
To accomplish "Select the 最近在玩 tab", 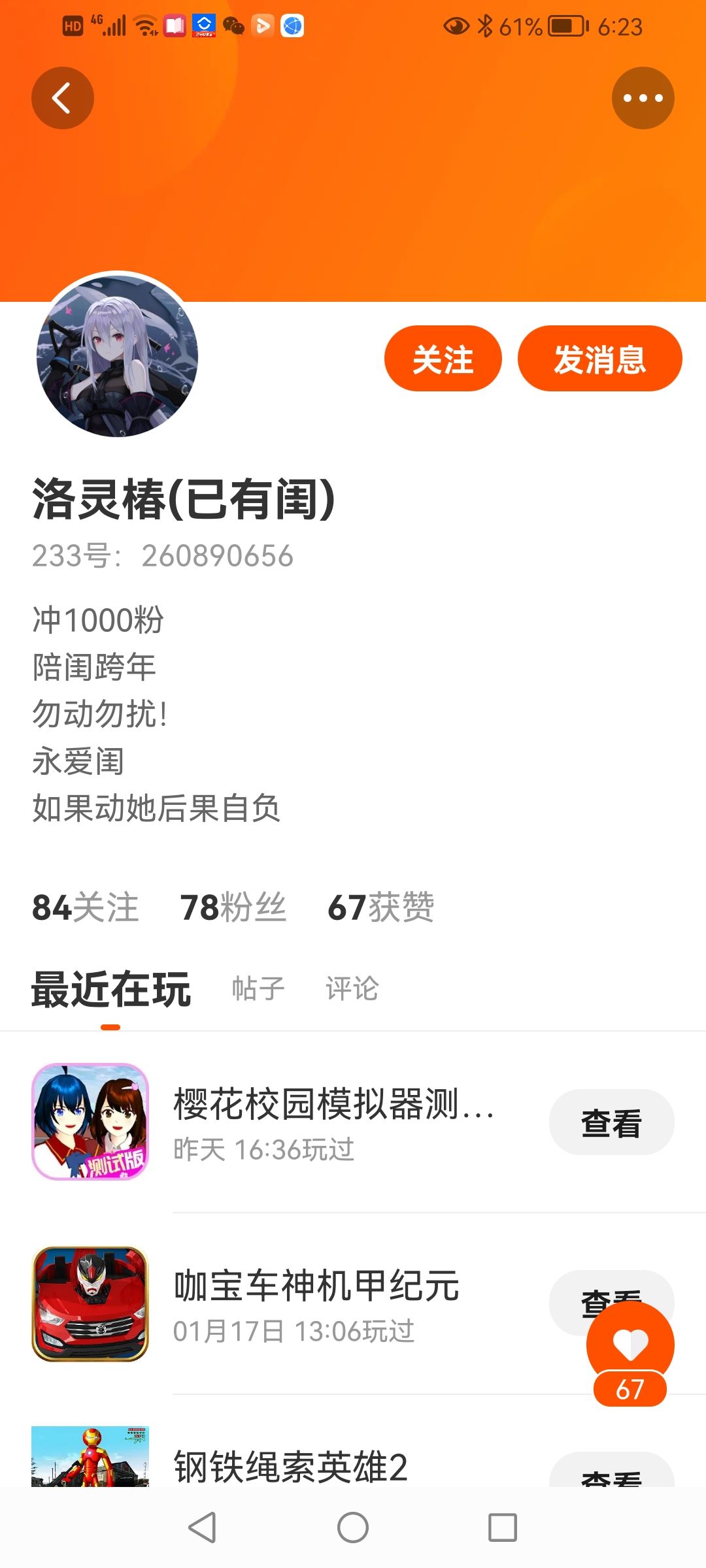I will pyautogui.click(x=111, y=989).
